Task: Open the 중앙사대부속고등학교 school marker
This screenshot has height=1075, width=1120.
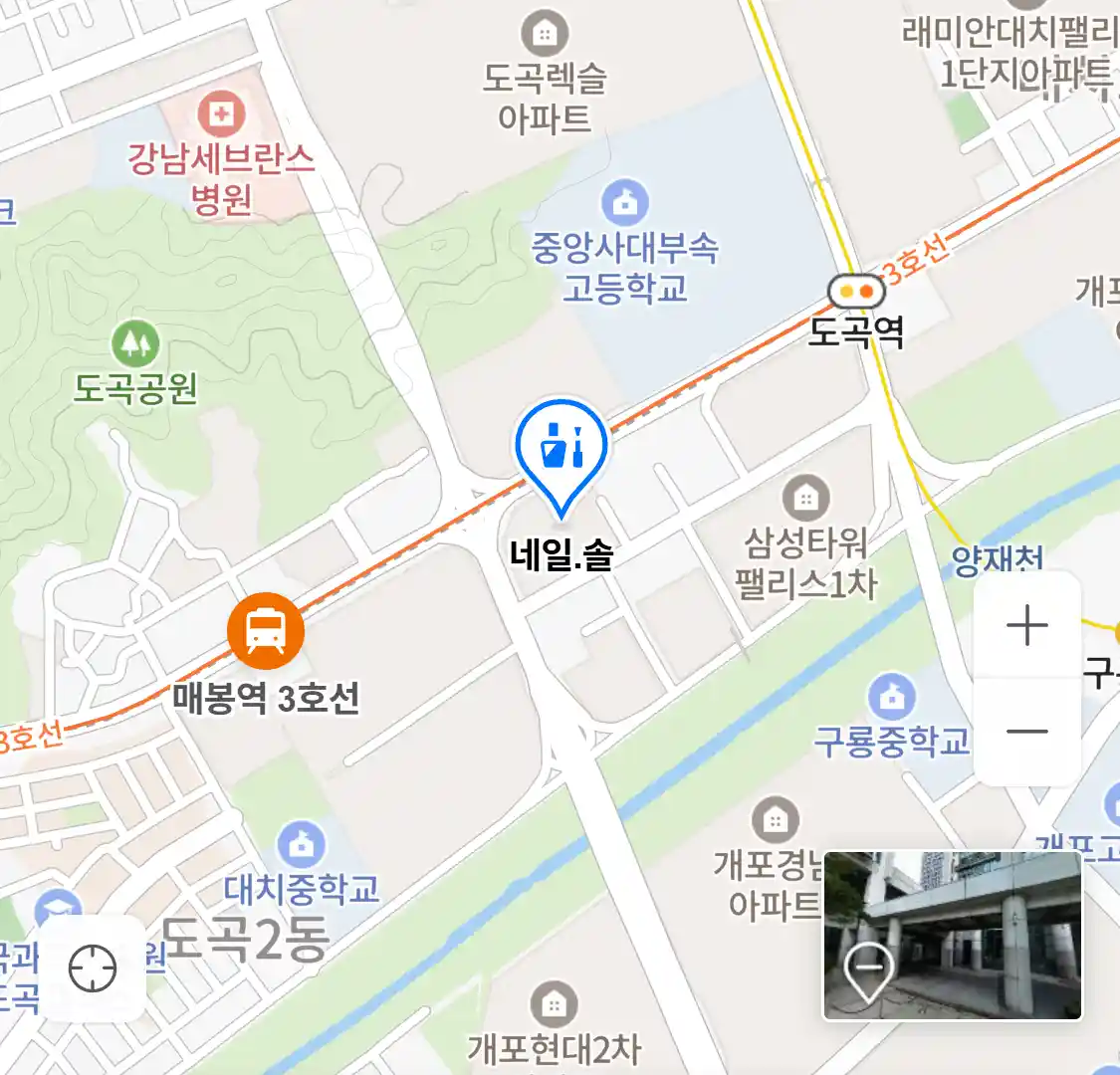Action: click(624, 202)
